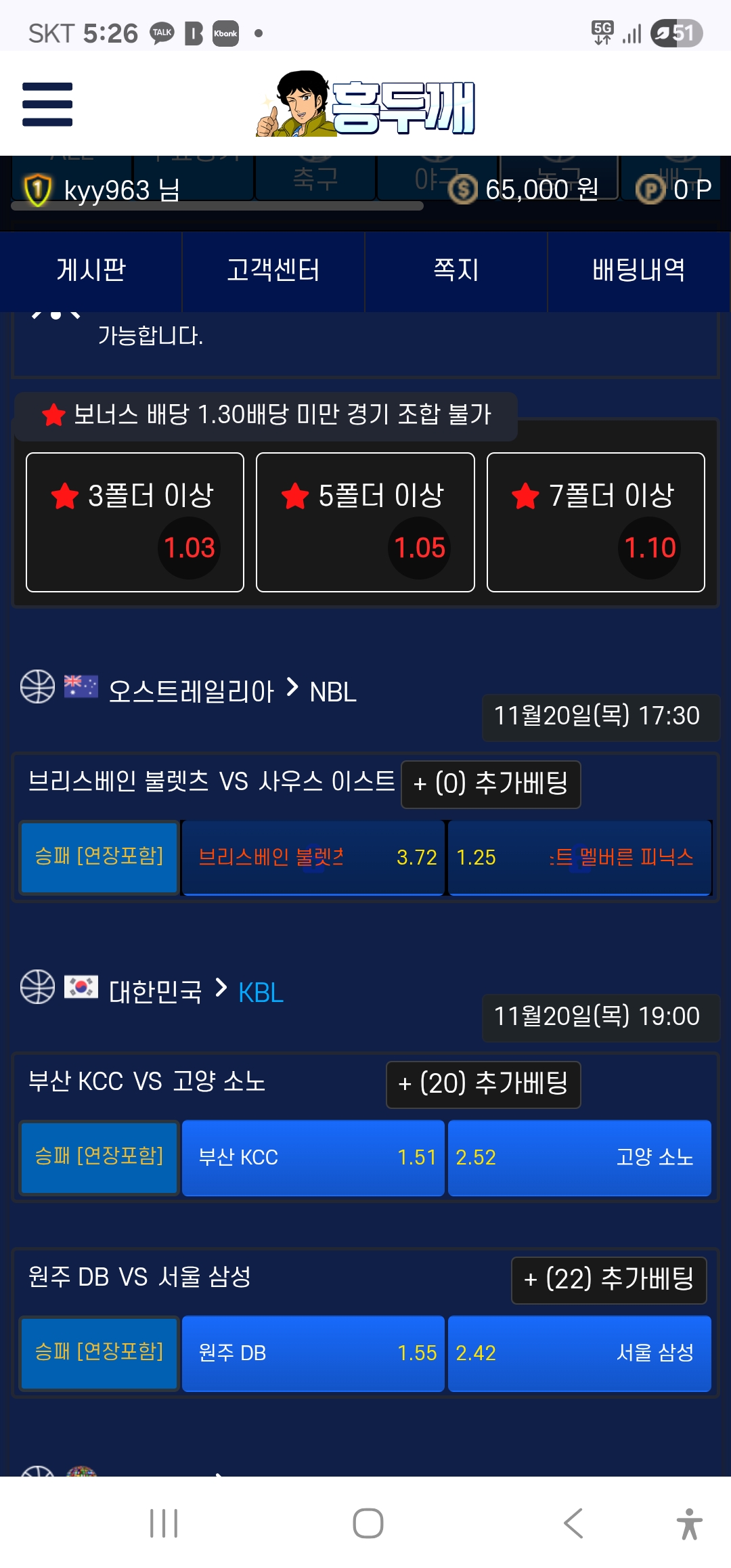The width and height of the screenshot is (731, 1568).
Task: Select 원주 DB at 1.55 odds
Action: click(x=313, y=1353)
